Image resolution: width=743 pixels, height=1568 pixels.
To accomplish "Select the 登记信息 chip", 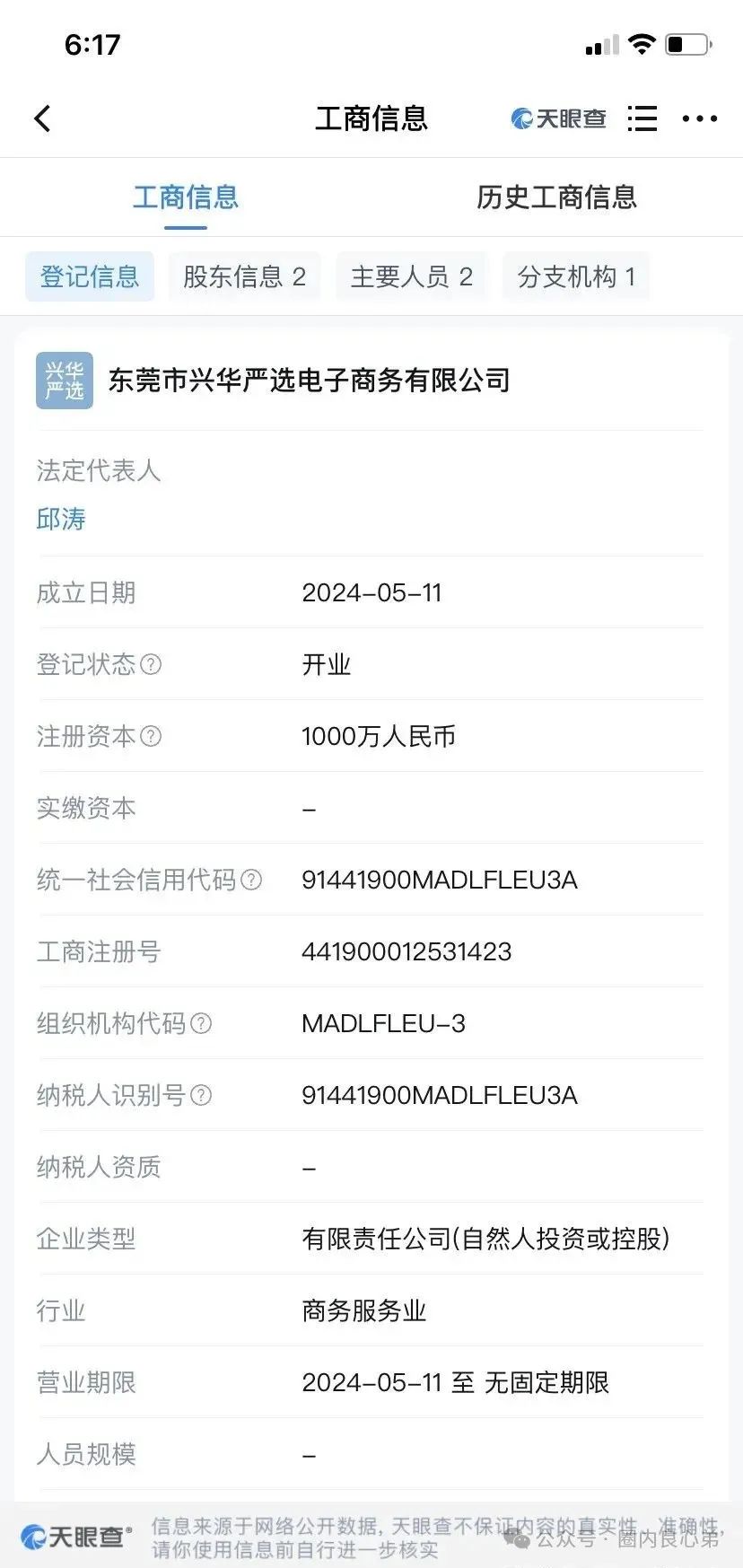I will (90, 276).
